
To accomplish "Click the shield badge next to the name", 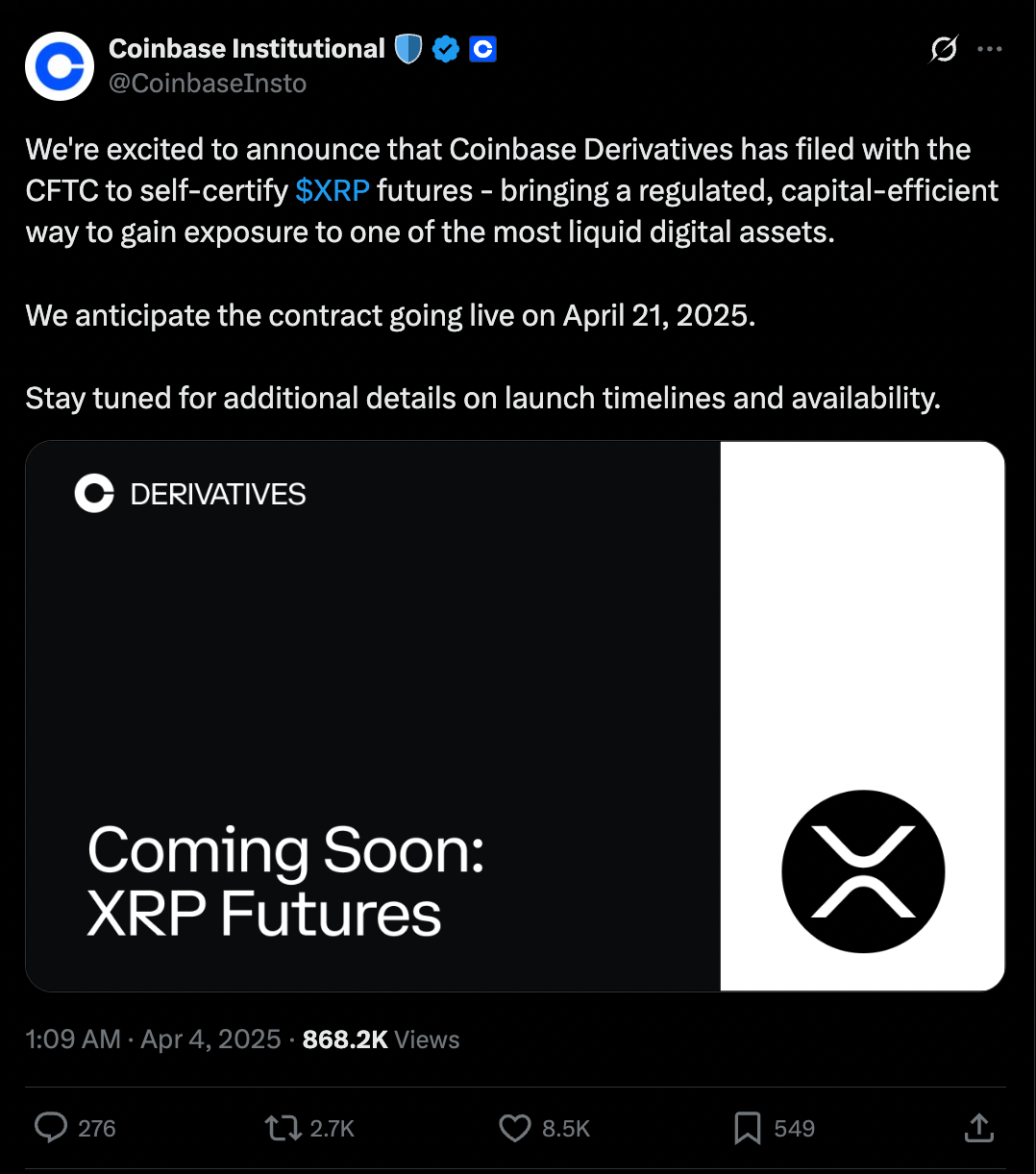I will [x=408, y=48].
